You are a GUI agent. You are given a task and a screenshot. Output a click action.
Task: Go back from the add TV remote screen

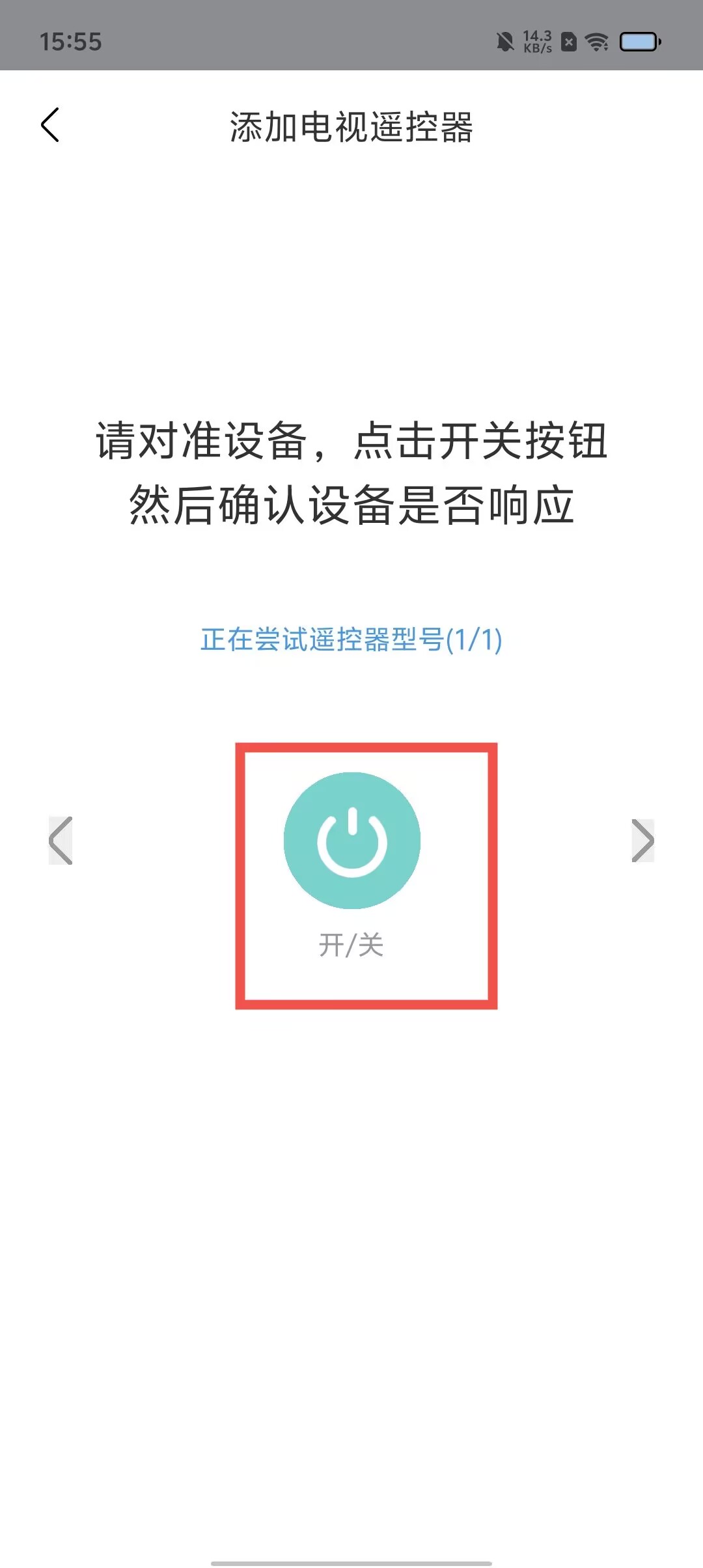[50, 125]
